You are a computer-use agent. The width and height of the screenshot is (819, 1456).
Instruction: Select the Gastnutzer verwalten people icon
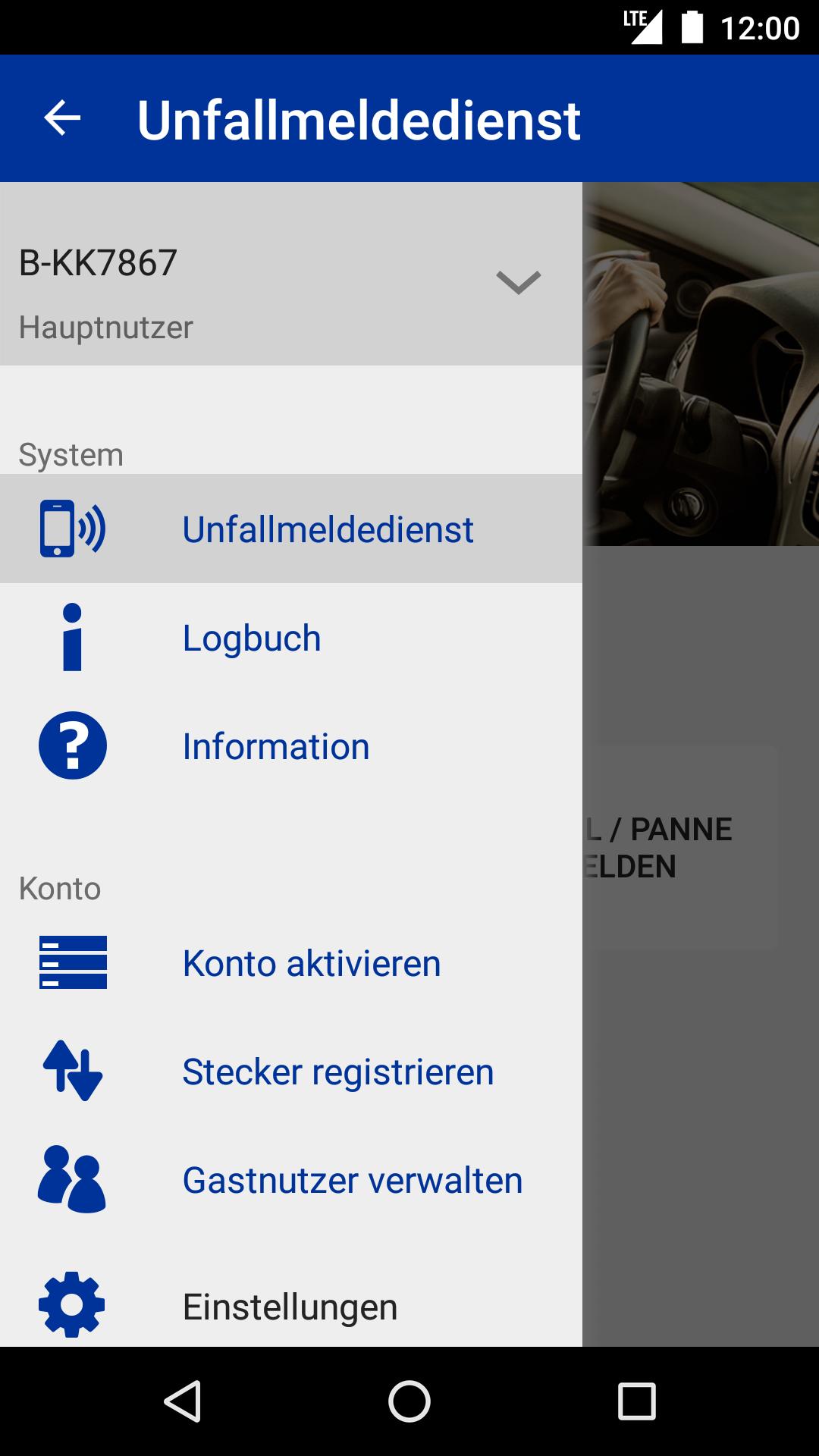[x=71, y=1178]
